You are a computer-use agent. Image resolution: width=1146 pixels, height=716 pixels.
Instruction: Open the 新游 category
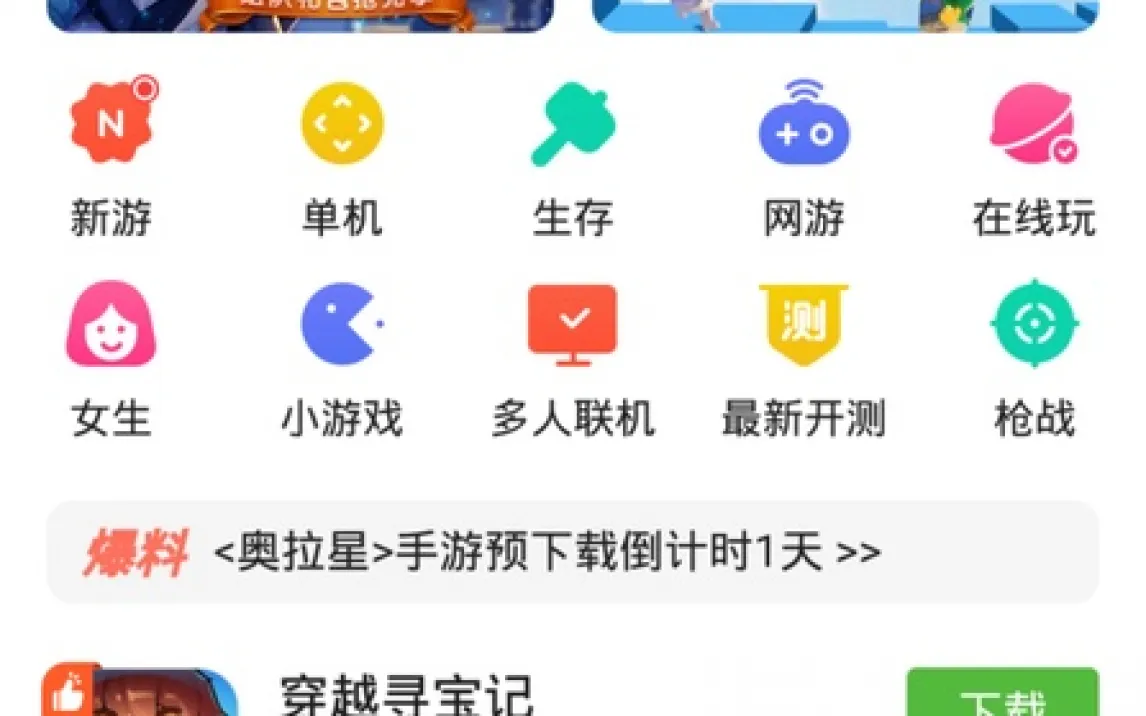tap(111, 155)
